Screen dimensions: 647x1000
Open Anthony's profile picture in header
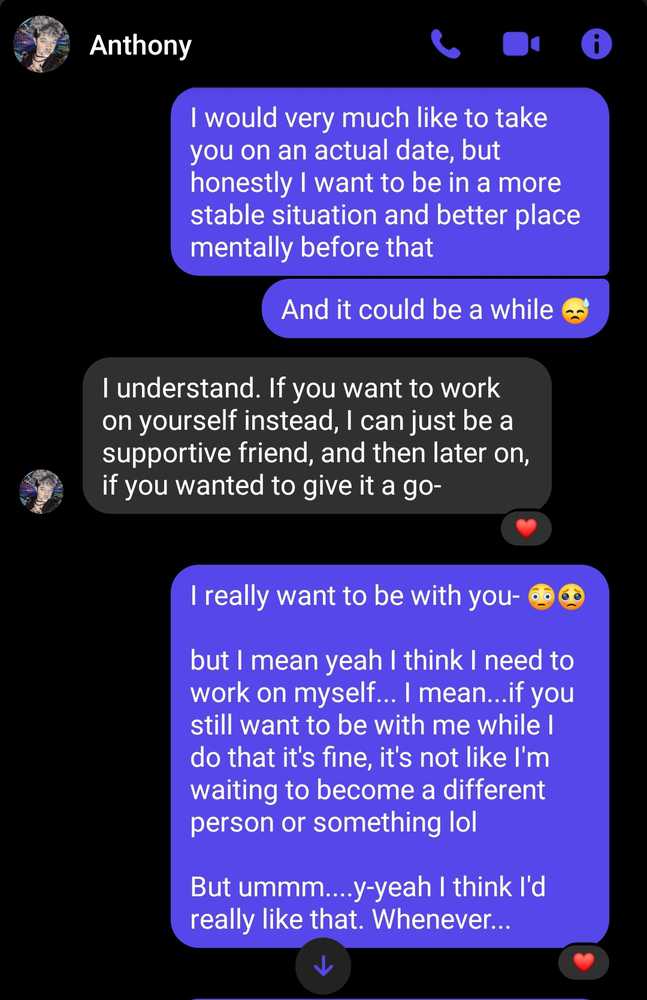click(41, 45)
